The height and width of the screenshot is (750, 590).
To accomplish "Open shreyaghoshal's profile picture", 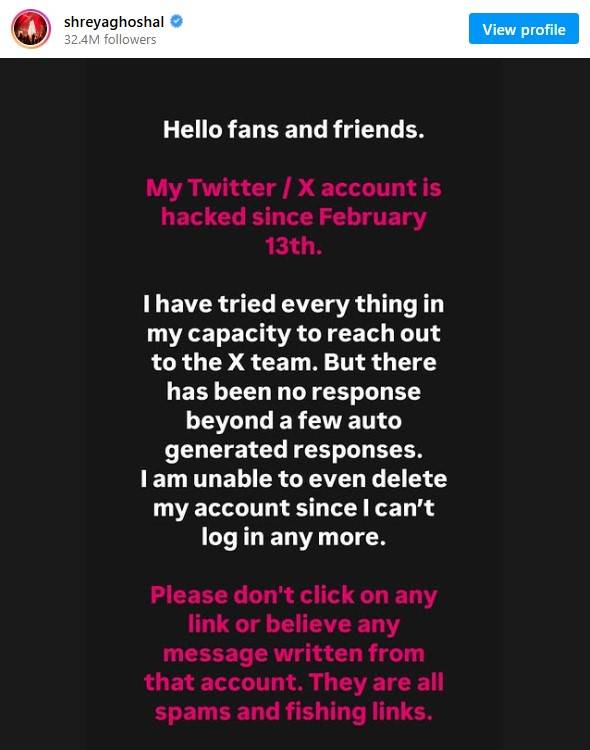I will pyautogui.click(x=31, y=29).
